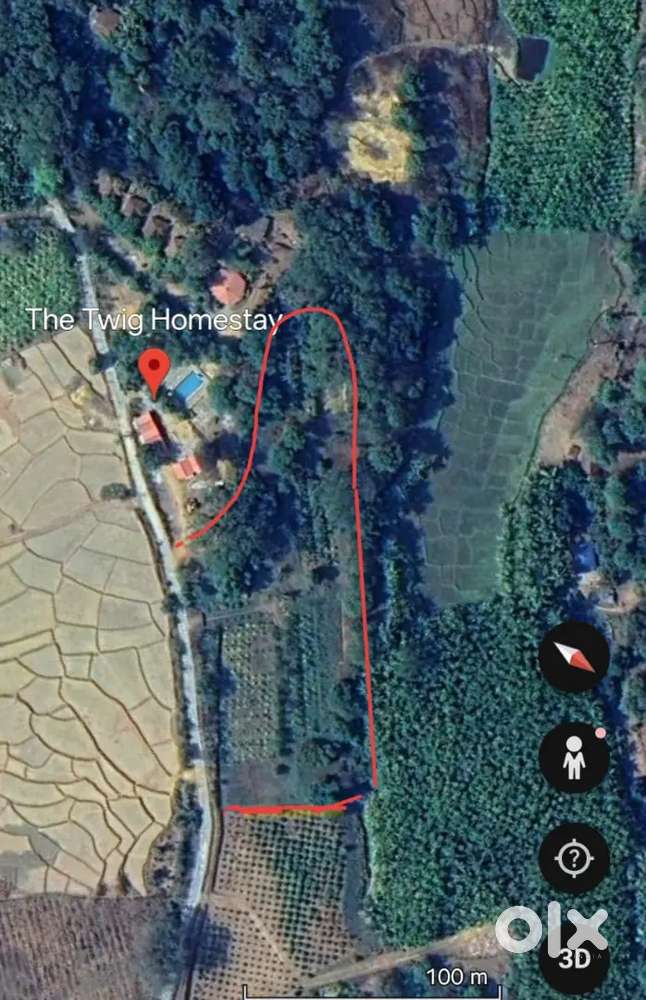Tap the my location target button
This screenshot has height=1000, width=646.
574,858
